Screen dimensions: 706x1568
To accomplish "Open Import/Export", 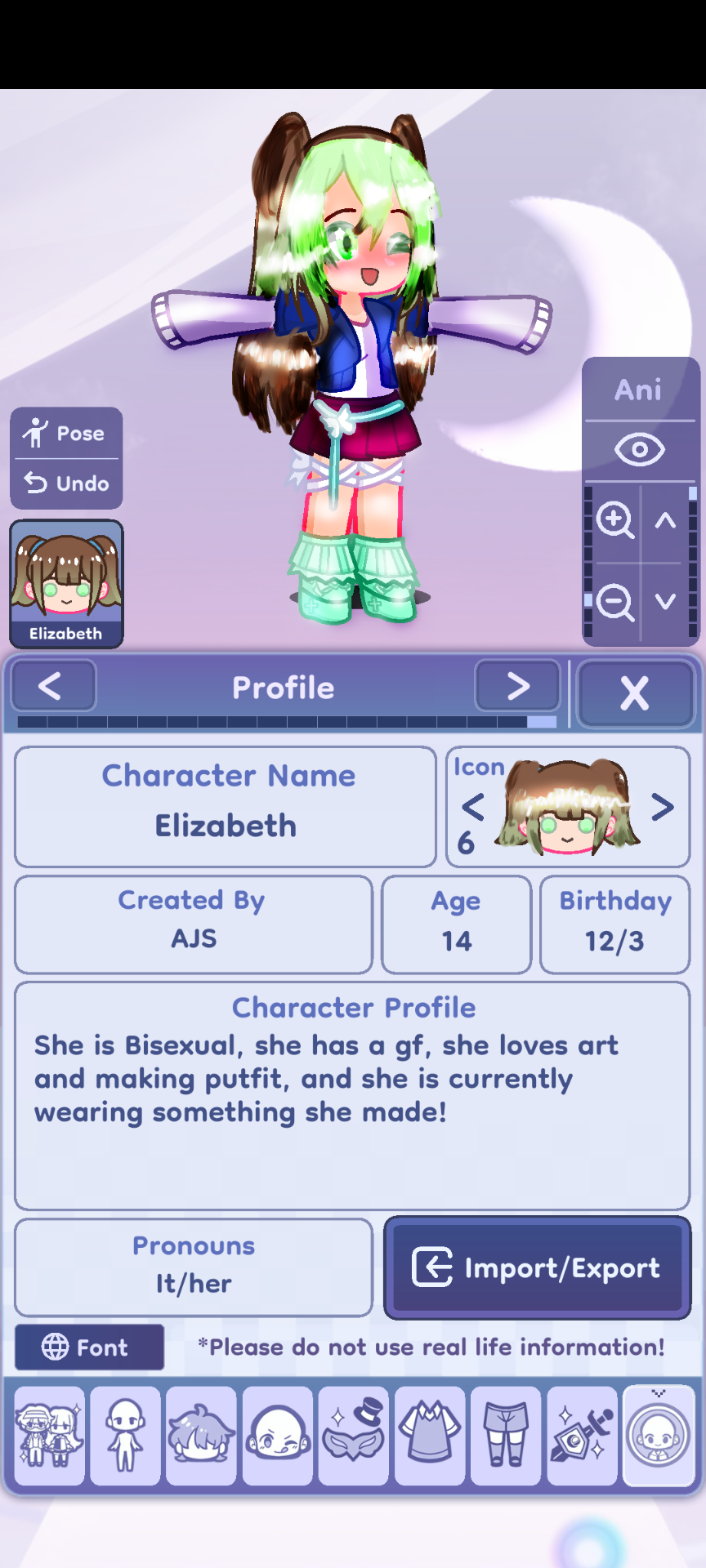I will pos(537,1267).
